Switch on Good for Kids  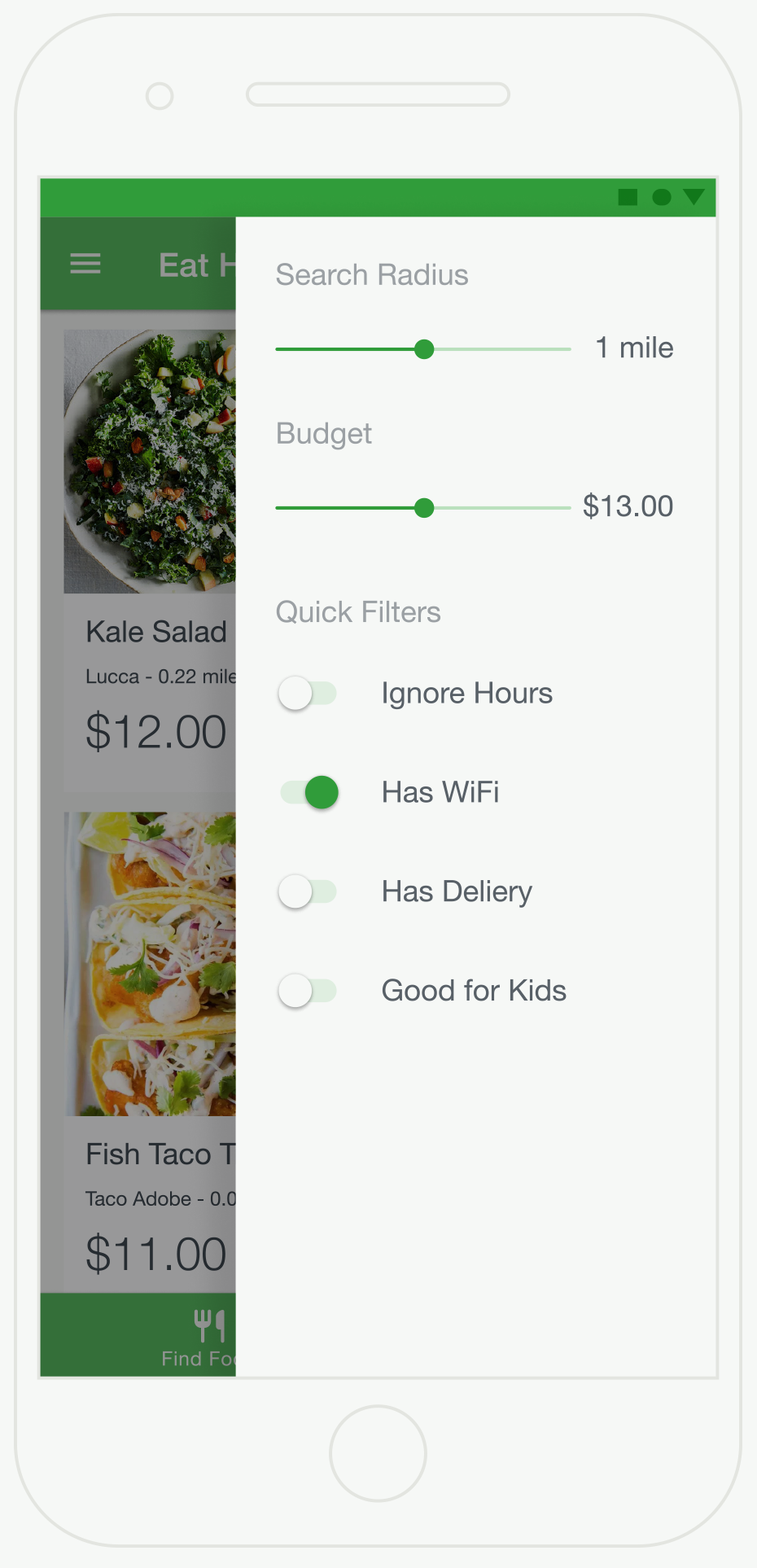click(x=308, y=991)
